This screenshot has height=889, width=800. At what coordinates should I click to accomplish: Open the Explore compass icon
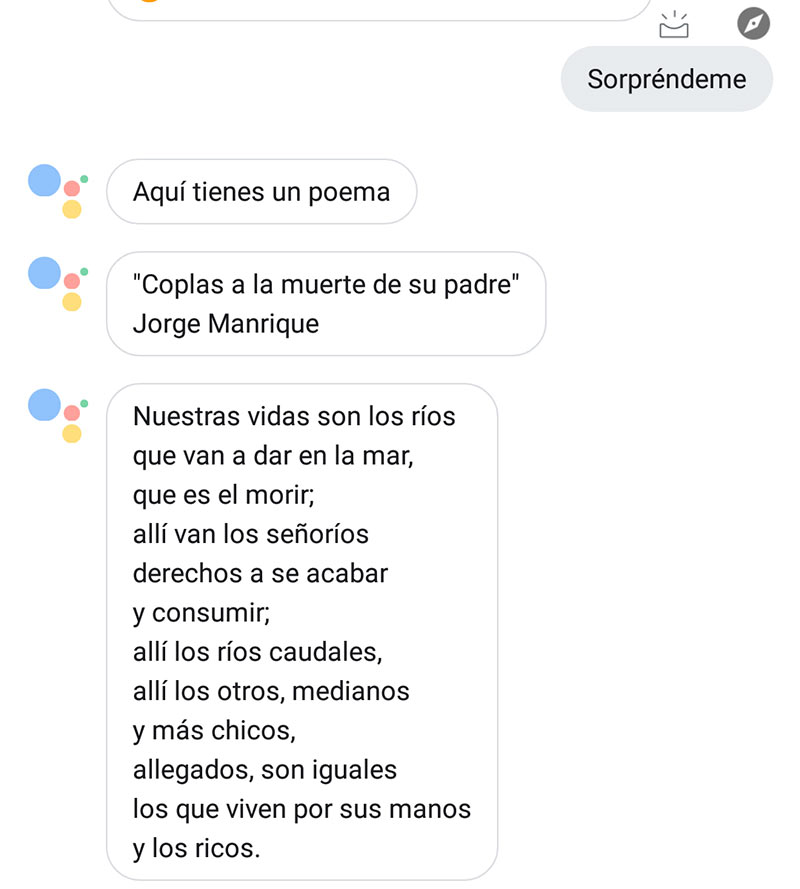tap(753, 23)
